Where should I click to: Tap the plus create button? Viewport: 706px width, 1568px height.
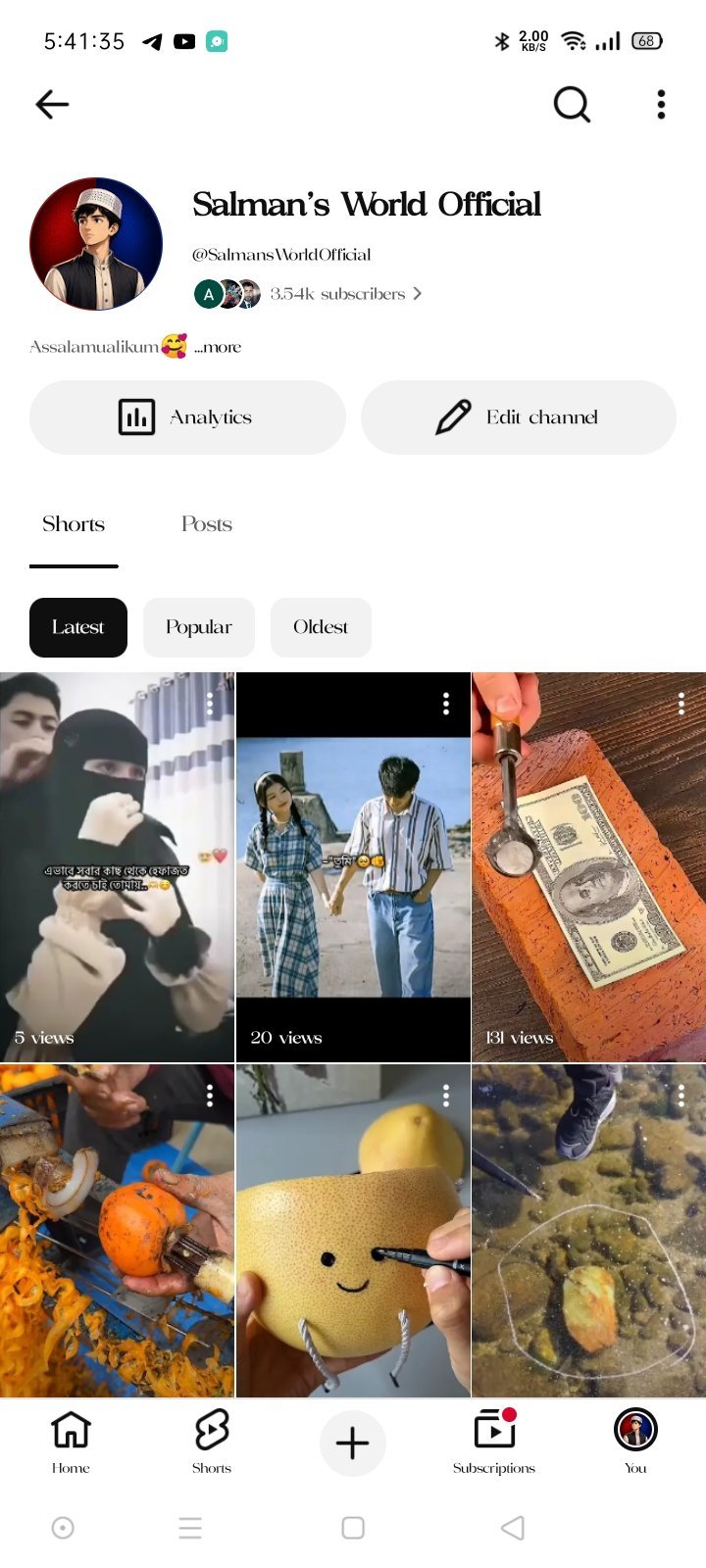point(353,1443)
